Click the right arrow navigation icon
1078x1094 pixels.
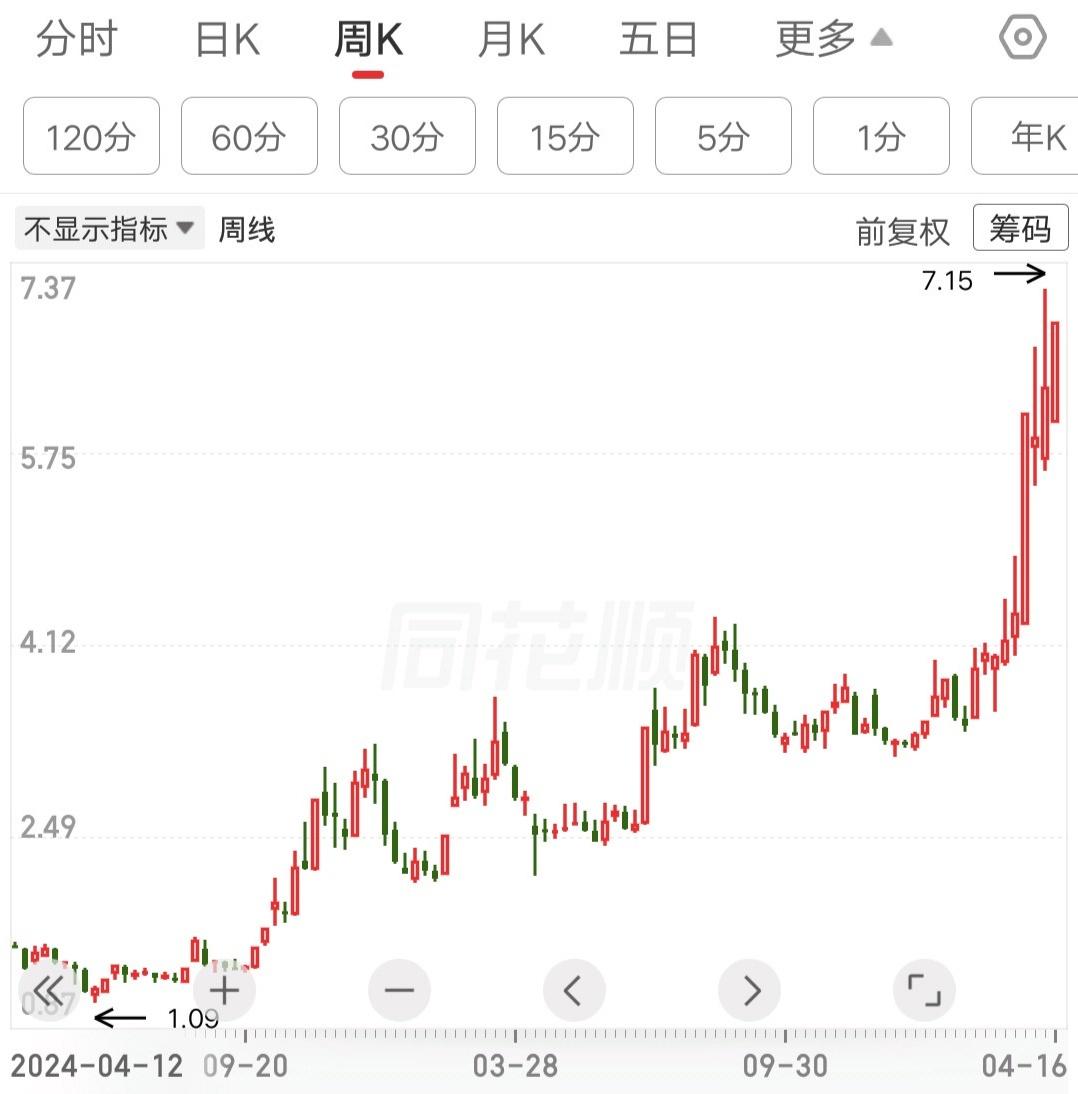coord(749,990)
